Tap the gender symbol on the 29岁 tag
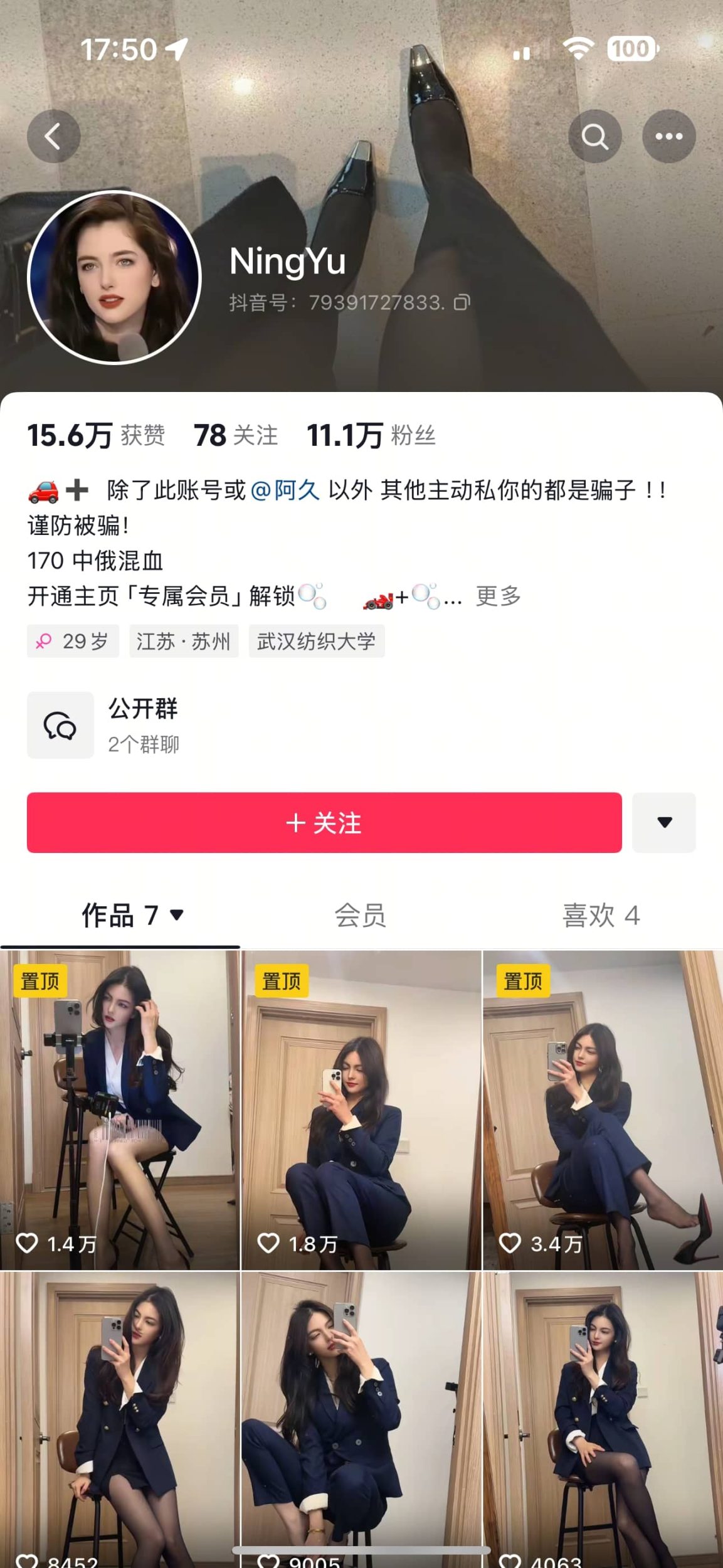Screen dimensions: 723x1568 pos(44,640)
